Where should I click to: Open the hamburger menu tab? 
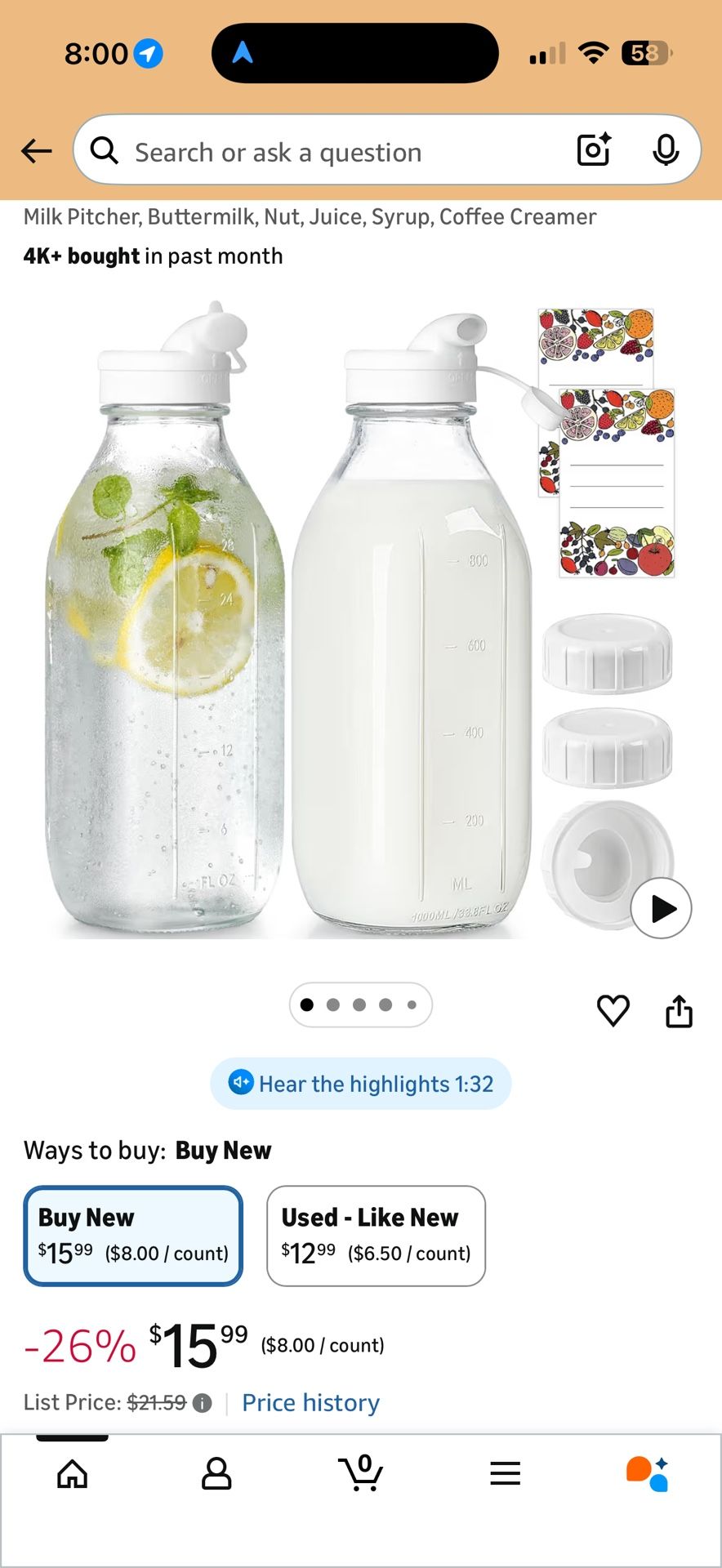506,1474
